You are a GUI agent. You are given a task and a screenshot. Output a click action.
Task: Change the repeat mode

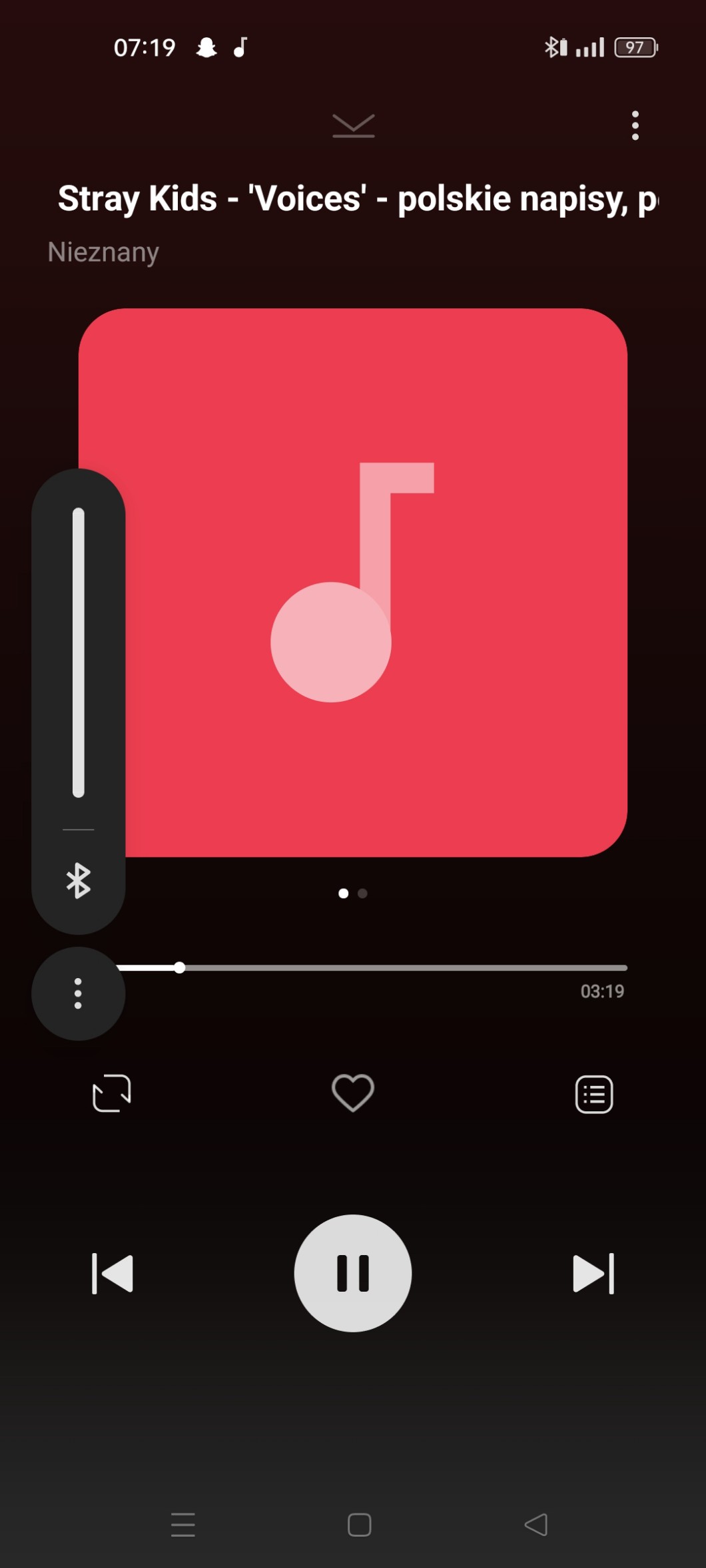click(x=112, y=1093)
